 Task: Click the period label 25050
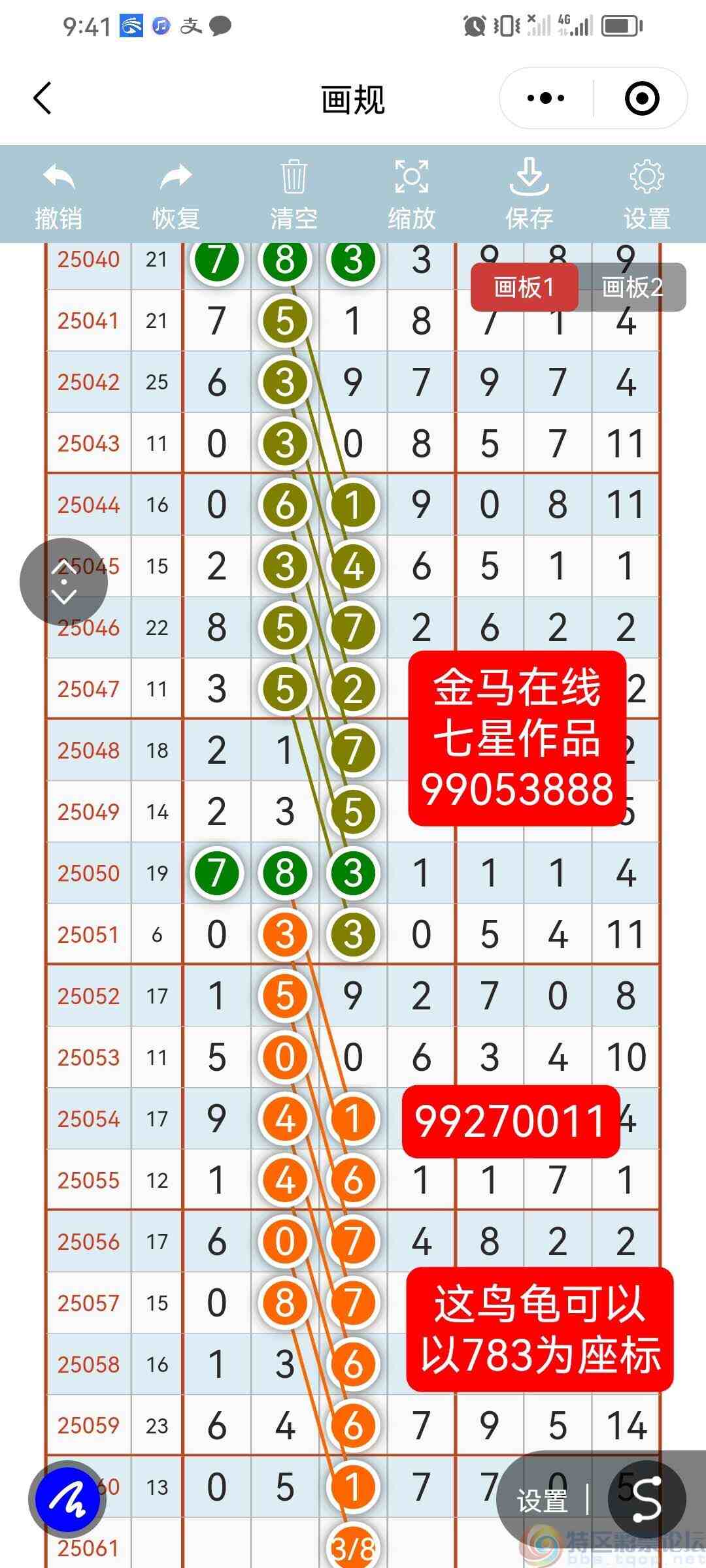pyautogui.click(x=88, y=873)
